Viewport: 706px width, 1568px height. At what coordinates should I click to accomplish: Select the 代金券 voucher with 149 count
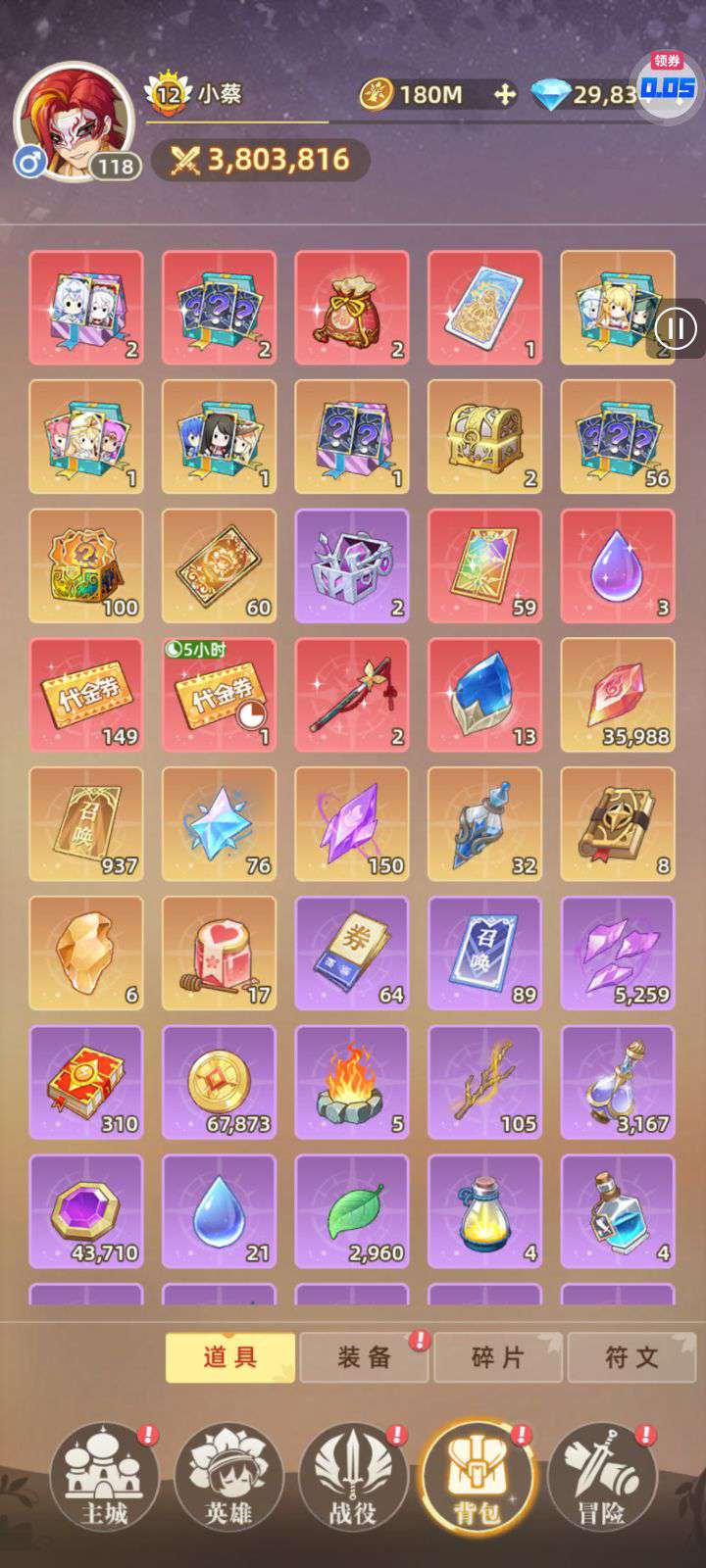86,695
